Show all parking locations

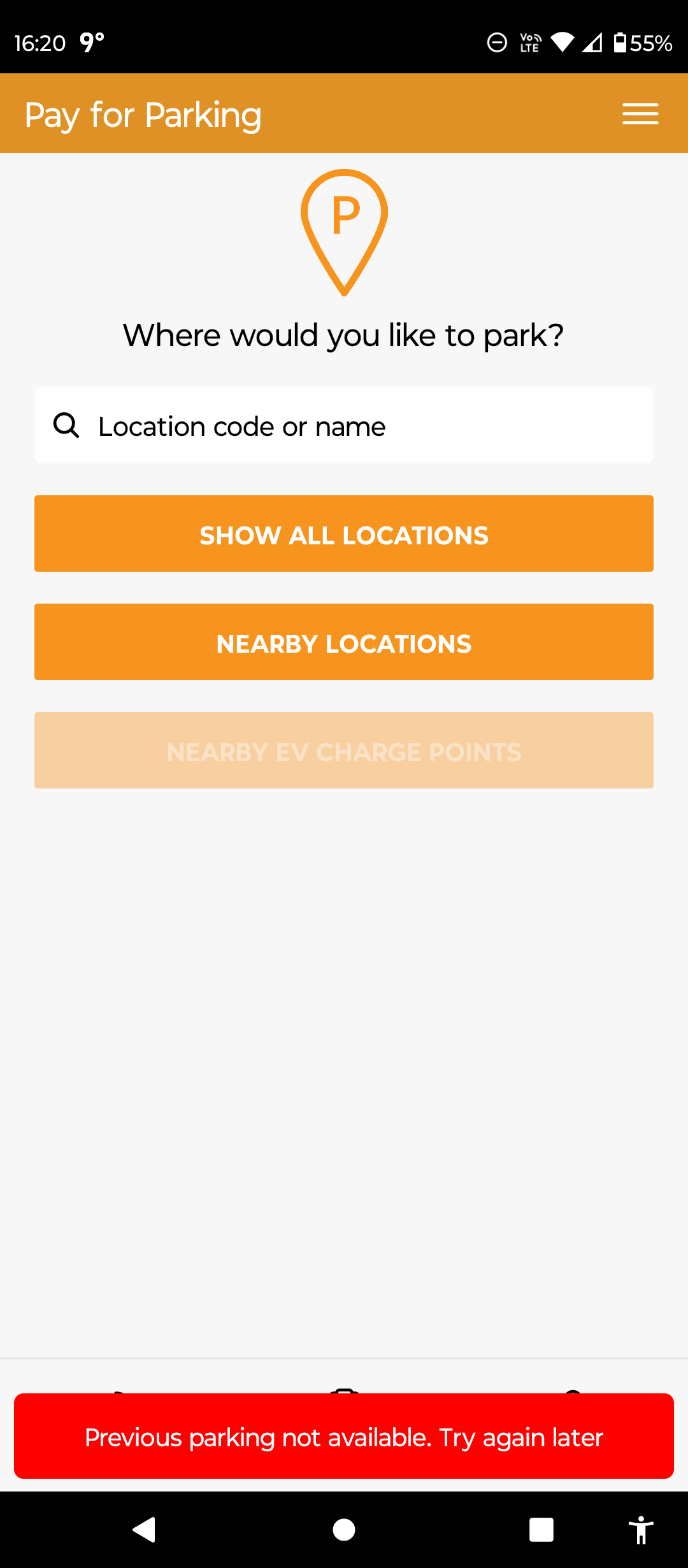(x=344, y=534)
